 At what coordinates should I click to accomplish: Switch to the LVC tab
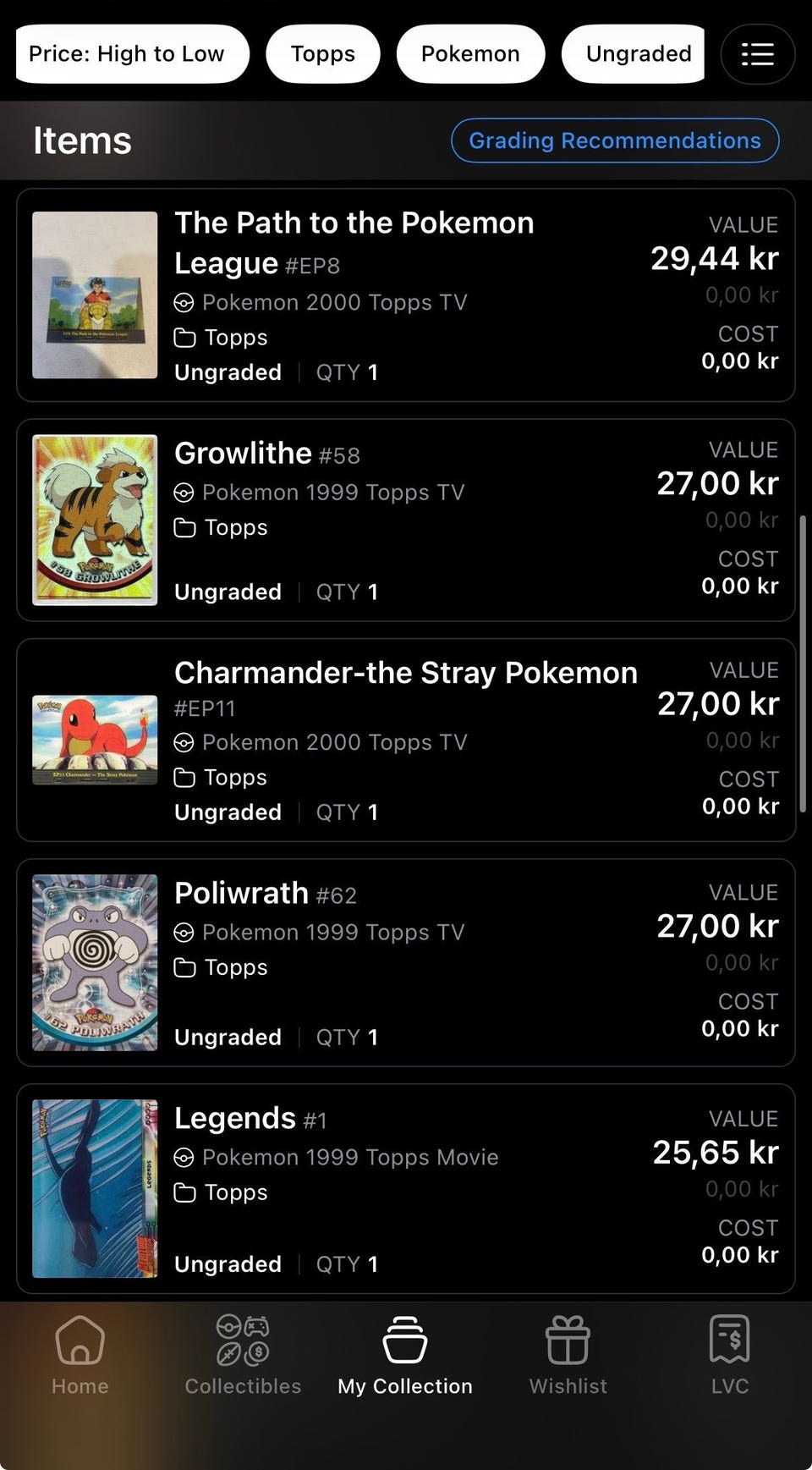pyautogui.click(x=729, y=1356)
